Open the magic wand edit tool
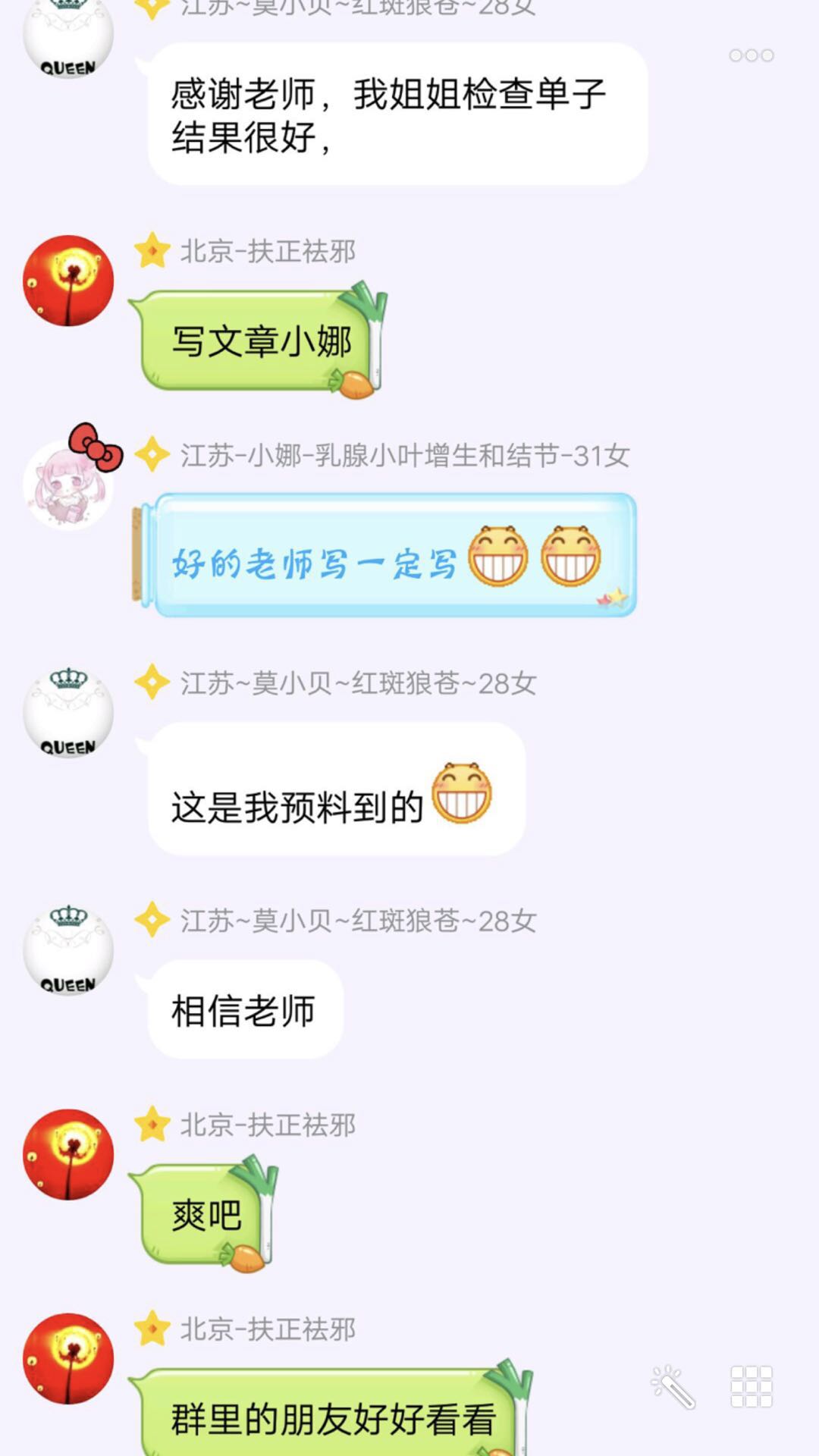 pyautogui.click(x=673, y=1387)
